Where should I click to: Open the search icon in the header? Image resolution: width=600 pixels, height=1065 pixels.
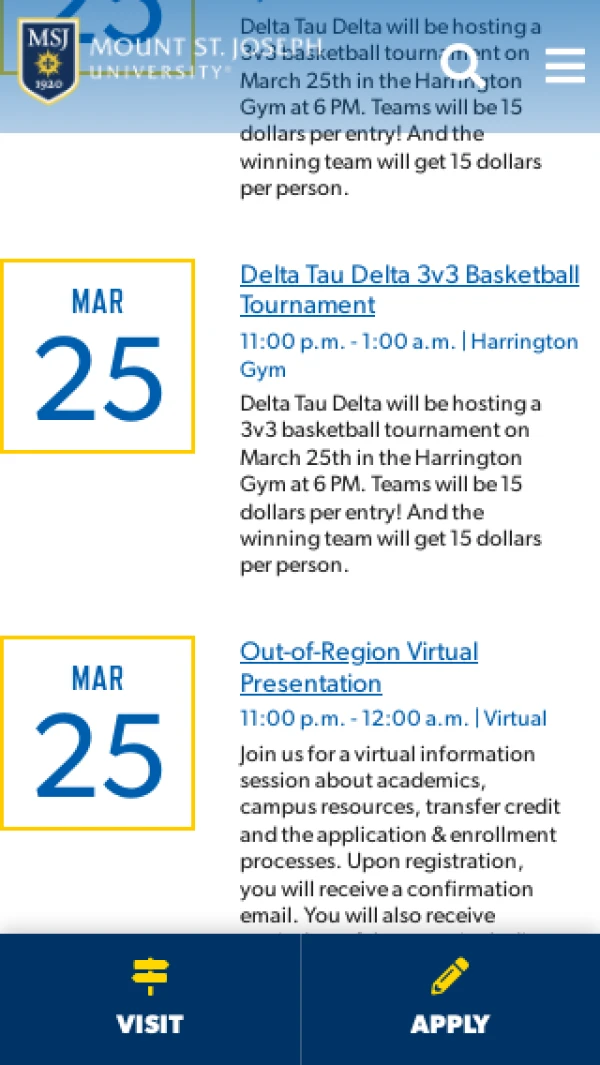pyautogui.click(x=461, y=66)
